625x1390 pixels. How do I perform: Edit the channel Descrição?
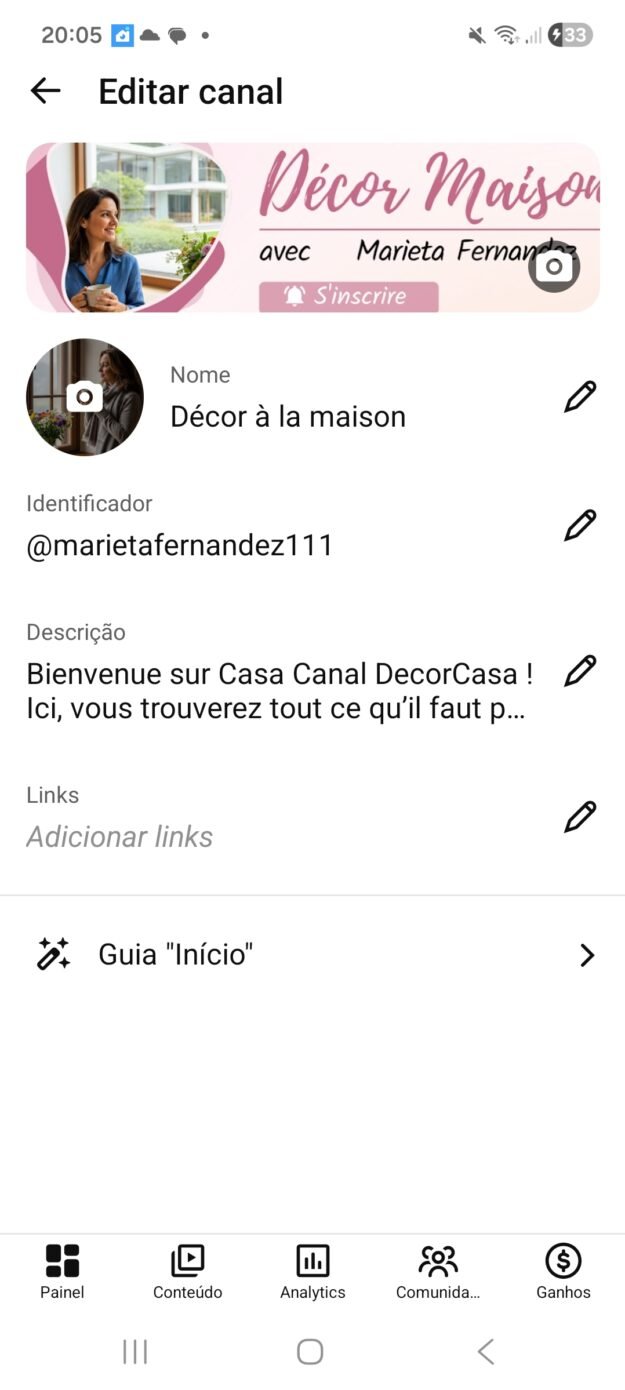(580, 671)
